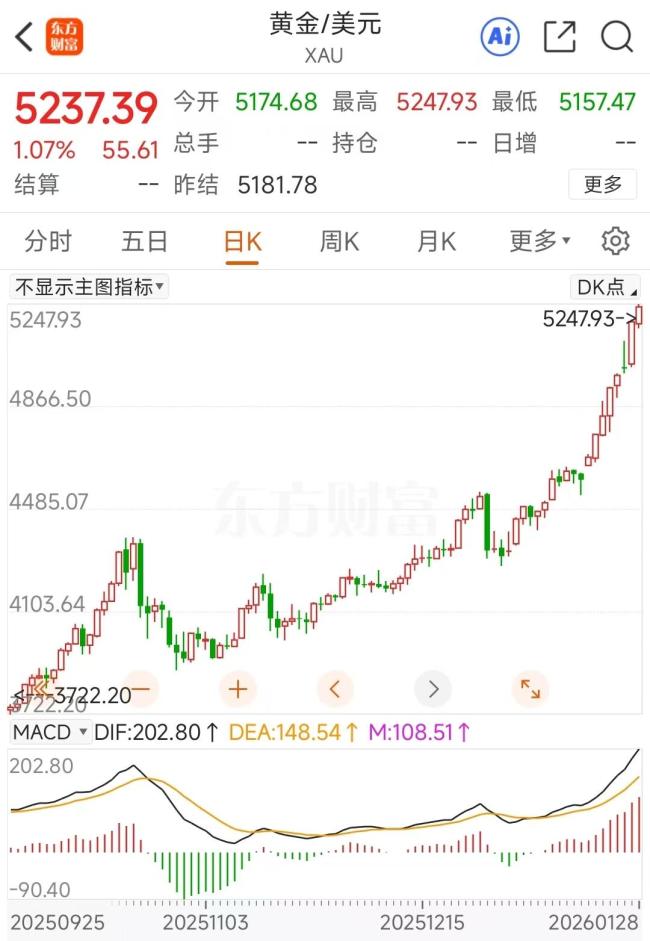Image resolution: width=650 pixels, height=941 pixels.
Task: Expand the 更多 chart period dropdown
Action: click(x=539, y=241)
